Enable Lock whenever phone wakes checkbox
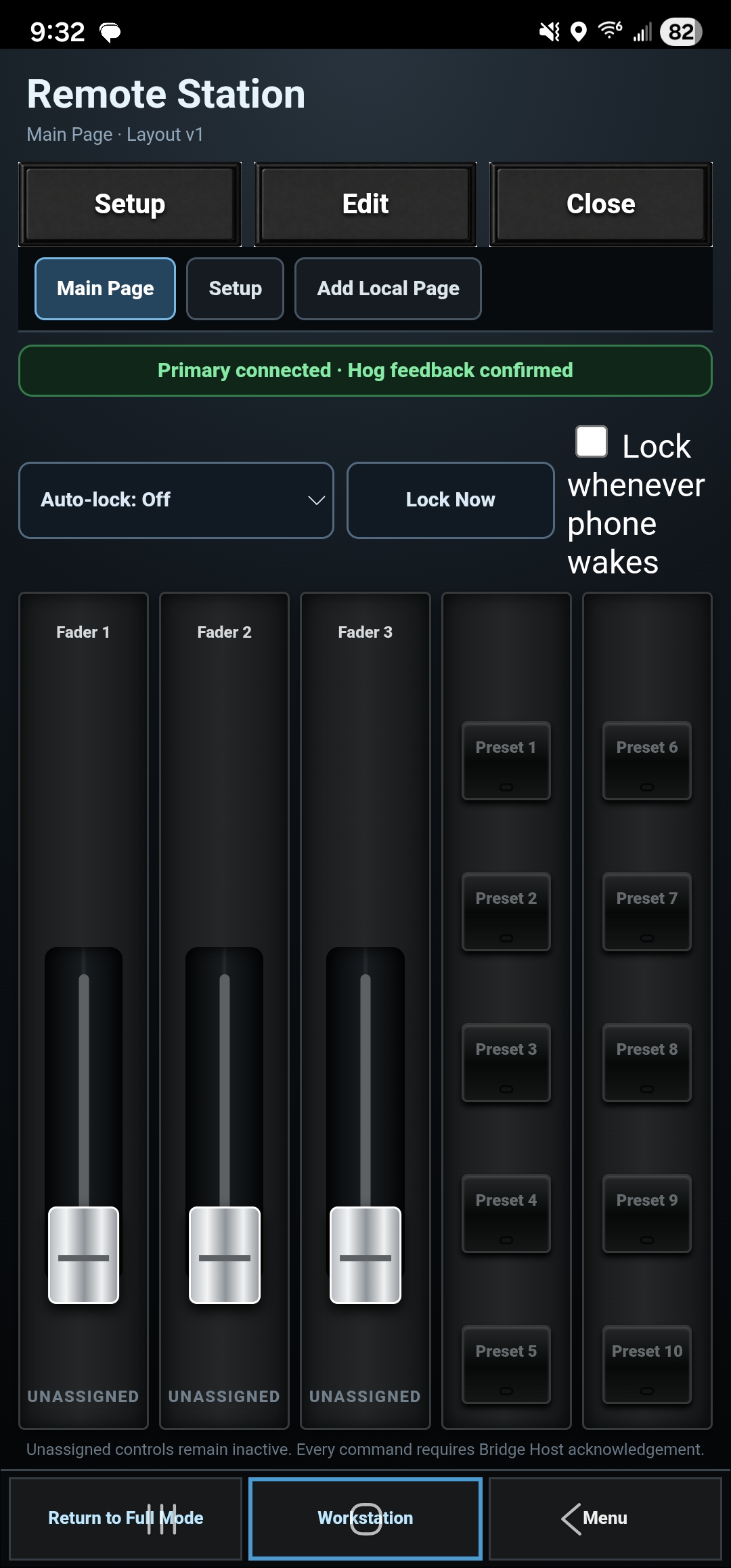 coord(592,442)
